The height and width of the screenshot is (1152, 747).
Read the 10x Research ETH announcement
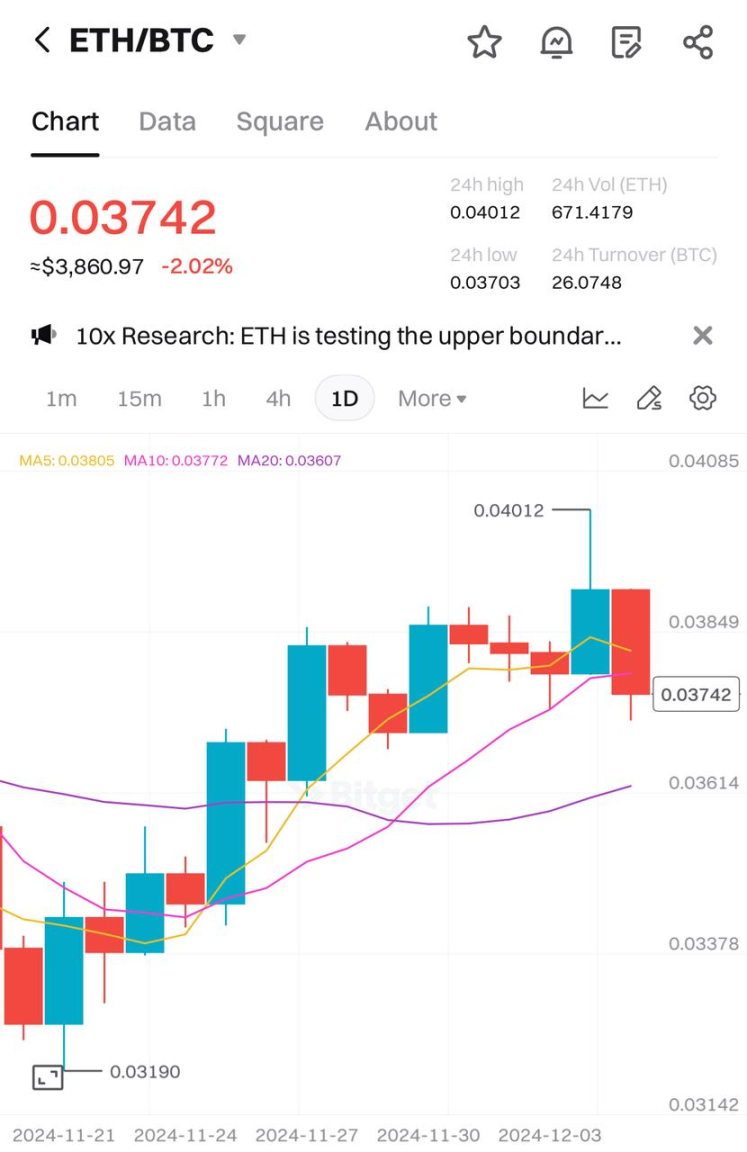point(348,336)
